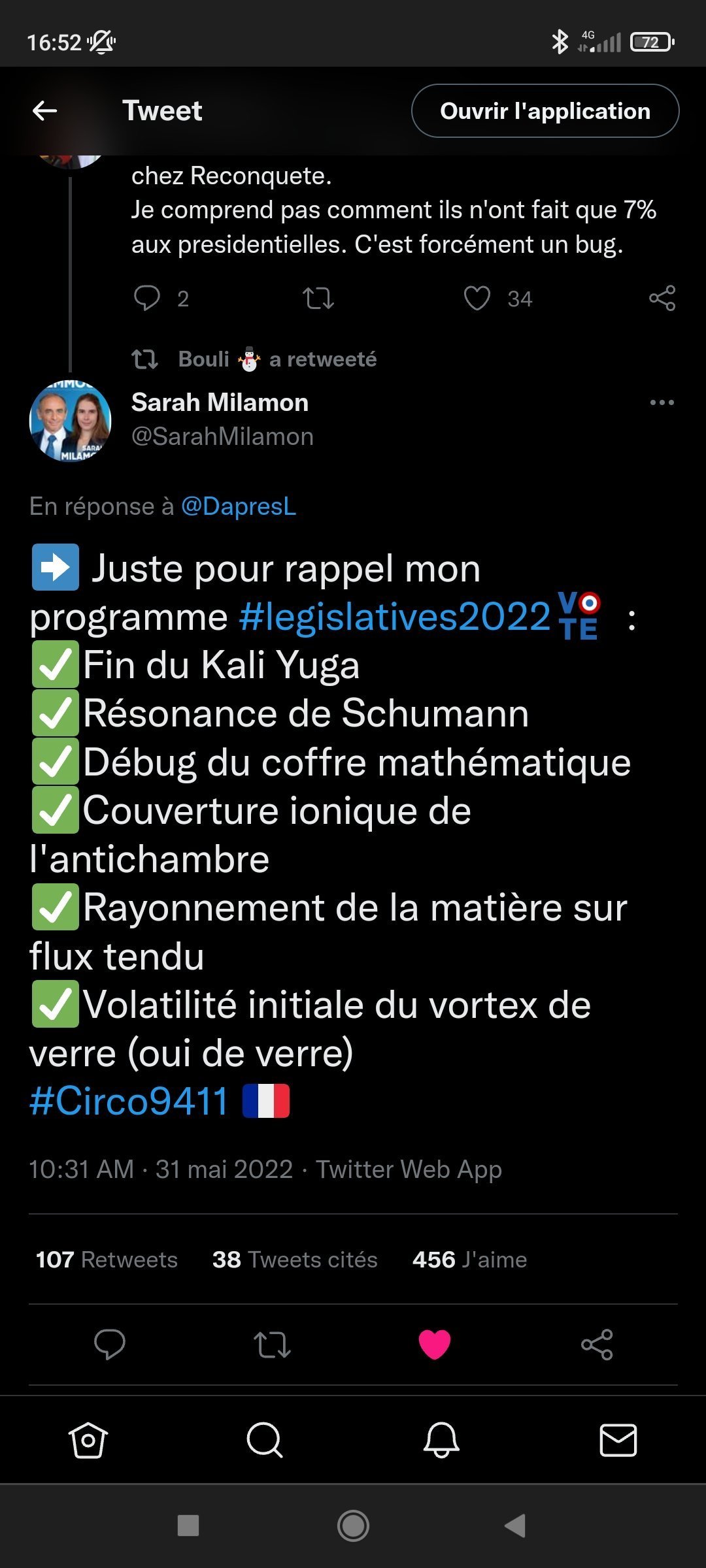This screenshot has width=706, height=1568.
Task: Open Sarah Milamon's profile picture
Action: coord(71,420)
